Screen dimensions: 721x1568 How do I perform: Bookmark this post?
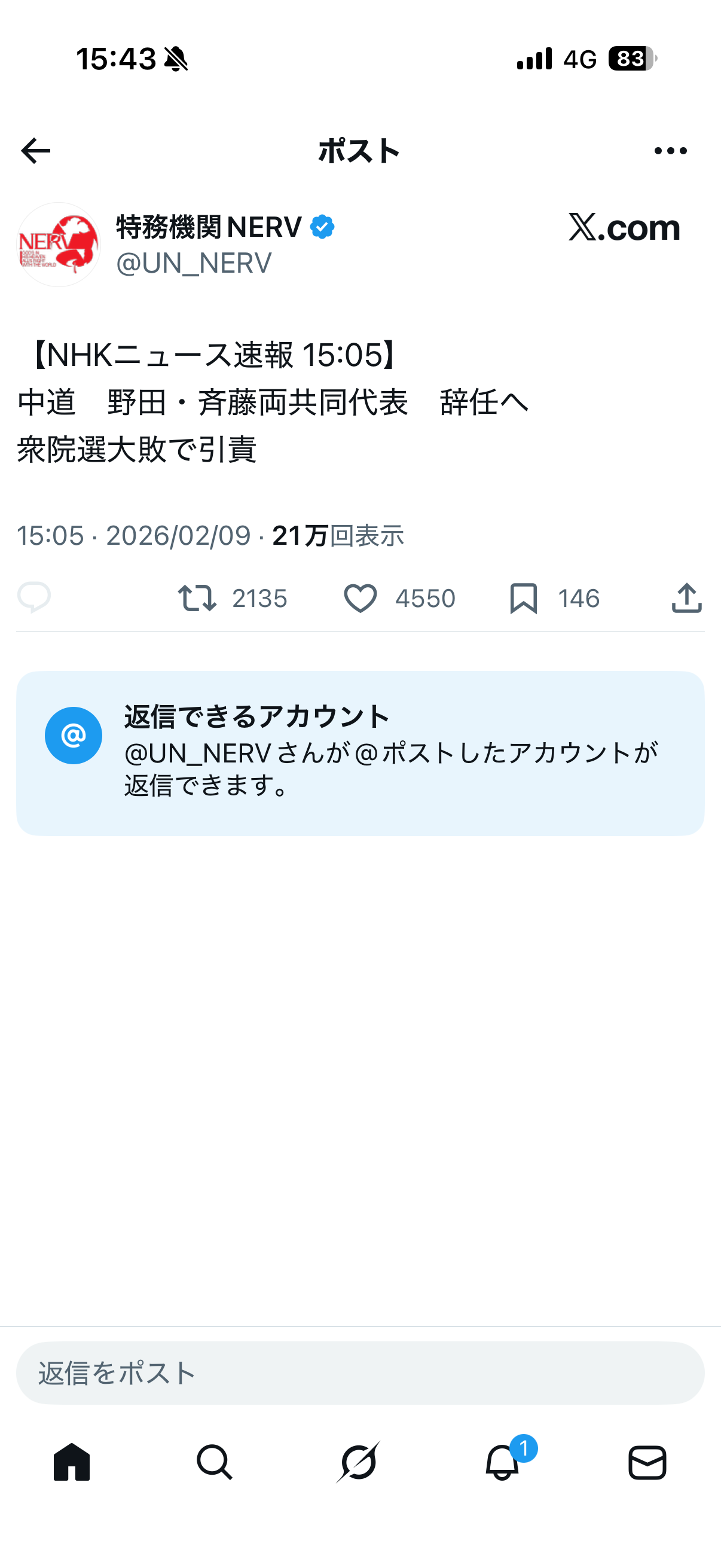523,598
